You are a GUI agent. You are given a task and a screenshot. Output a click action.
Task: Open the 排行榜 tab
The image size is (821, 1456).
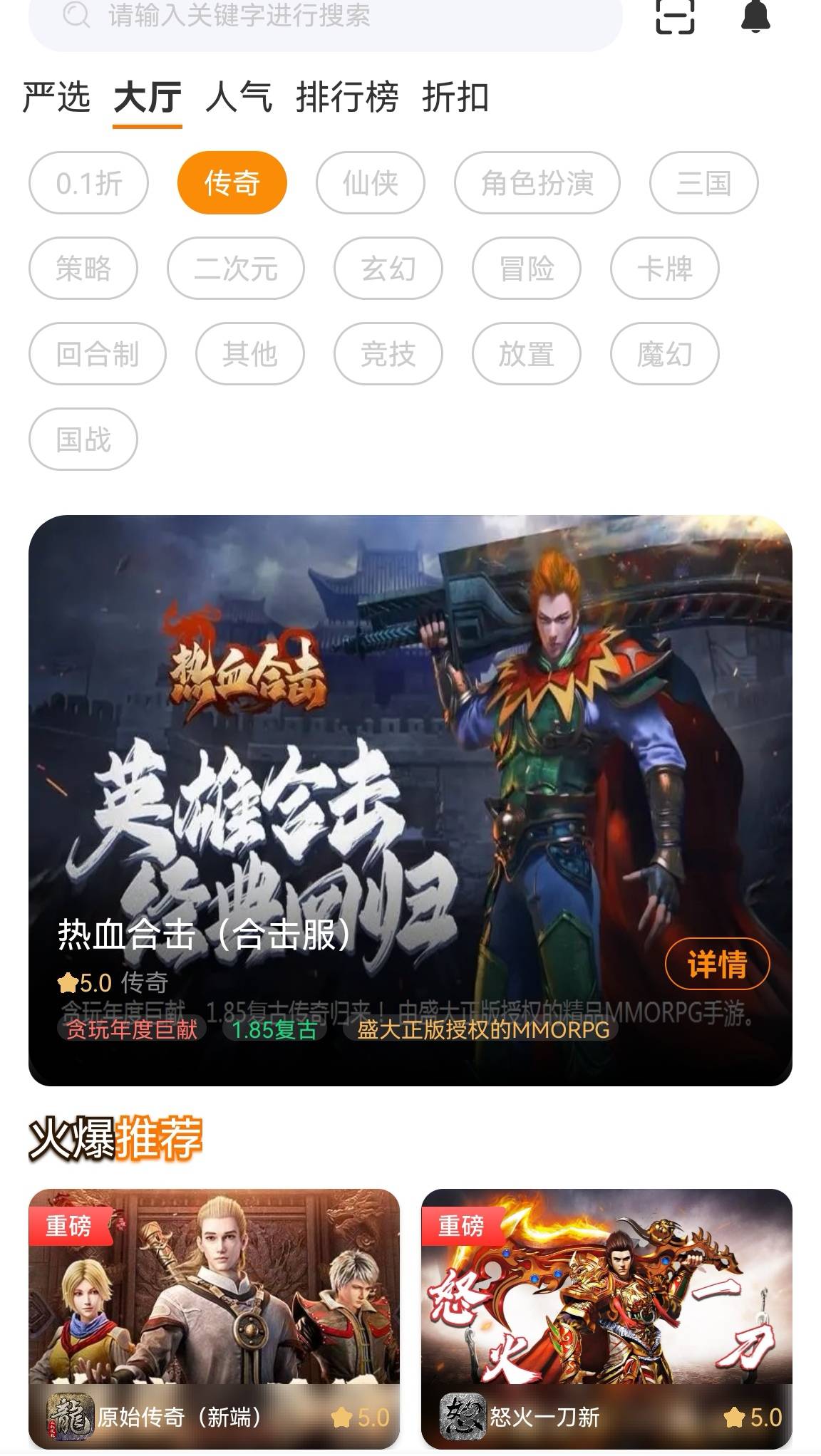[347, 98]
